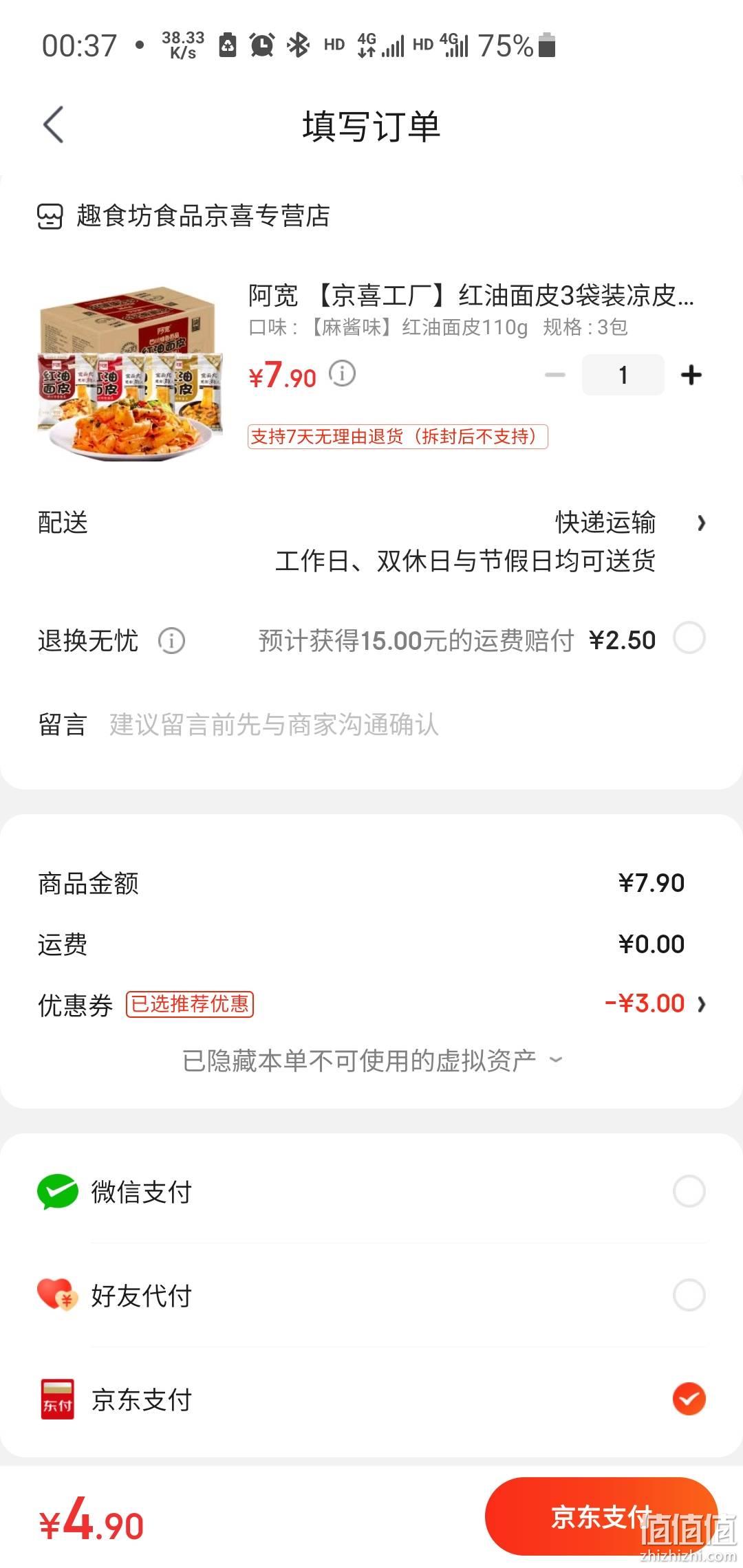743x1568 pixels.
Task: Go back from the order form
Action: click(54, 125)
